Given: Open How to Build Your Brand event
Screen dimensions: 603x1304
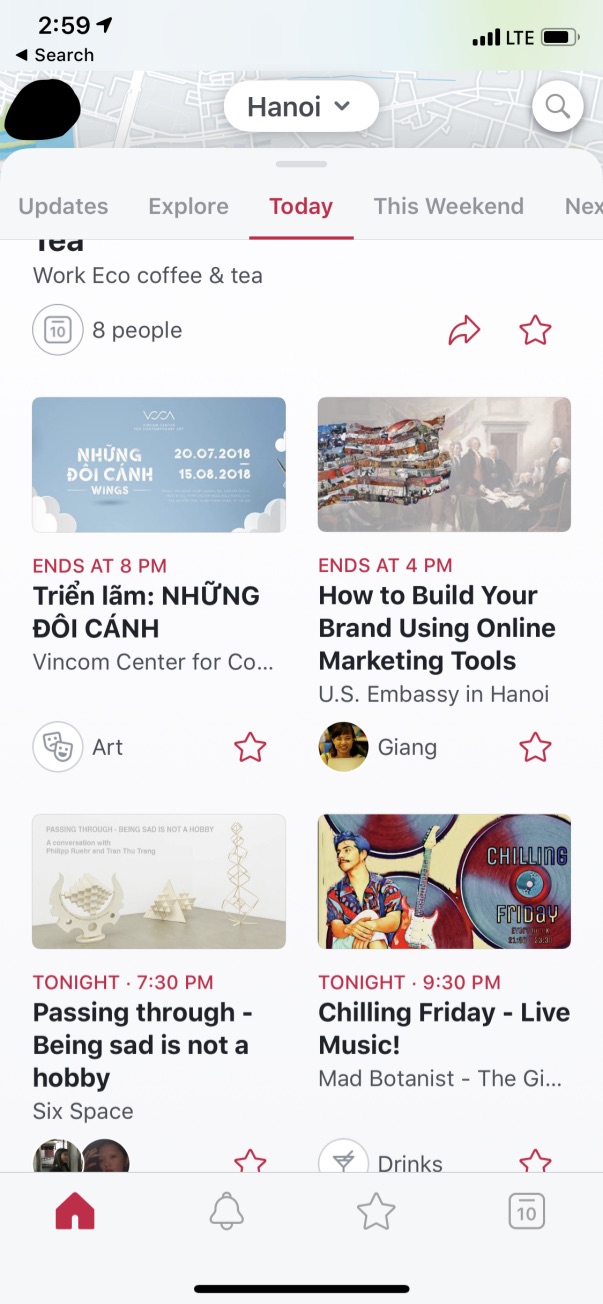Looking at the screenshot, I should pos(437,627).
